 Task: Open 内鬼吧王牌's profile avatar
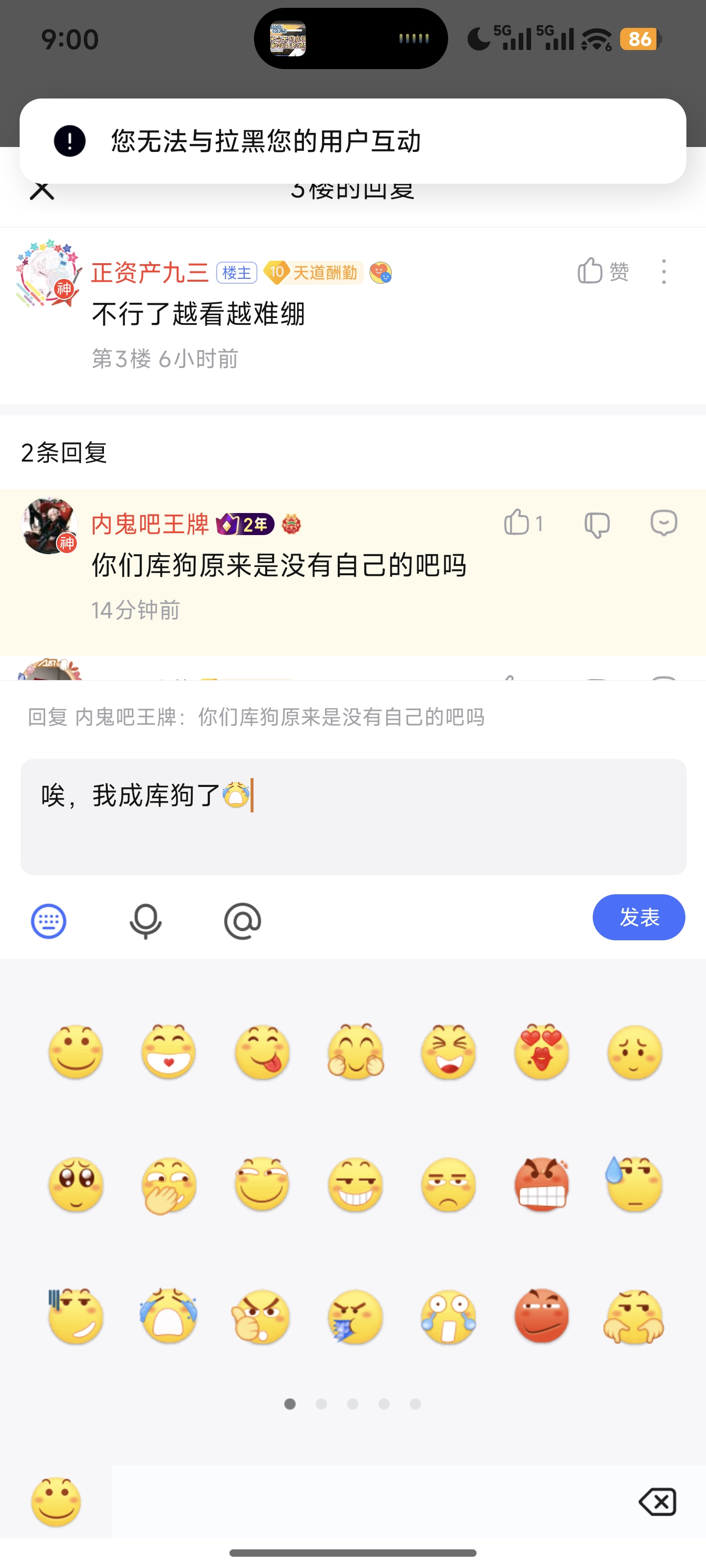[50, 526]
